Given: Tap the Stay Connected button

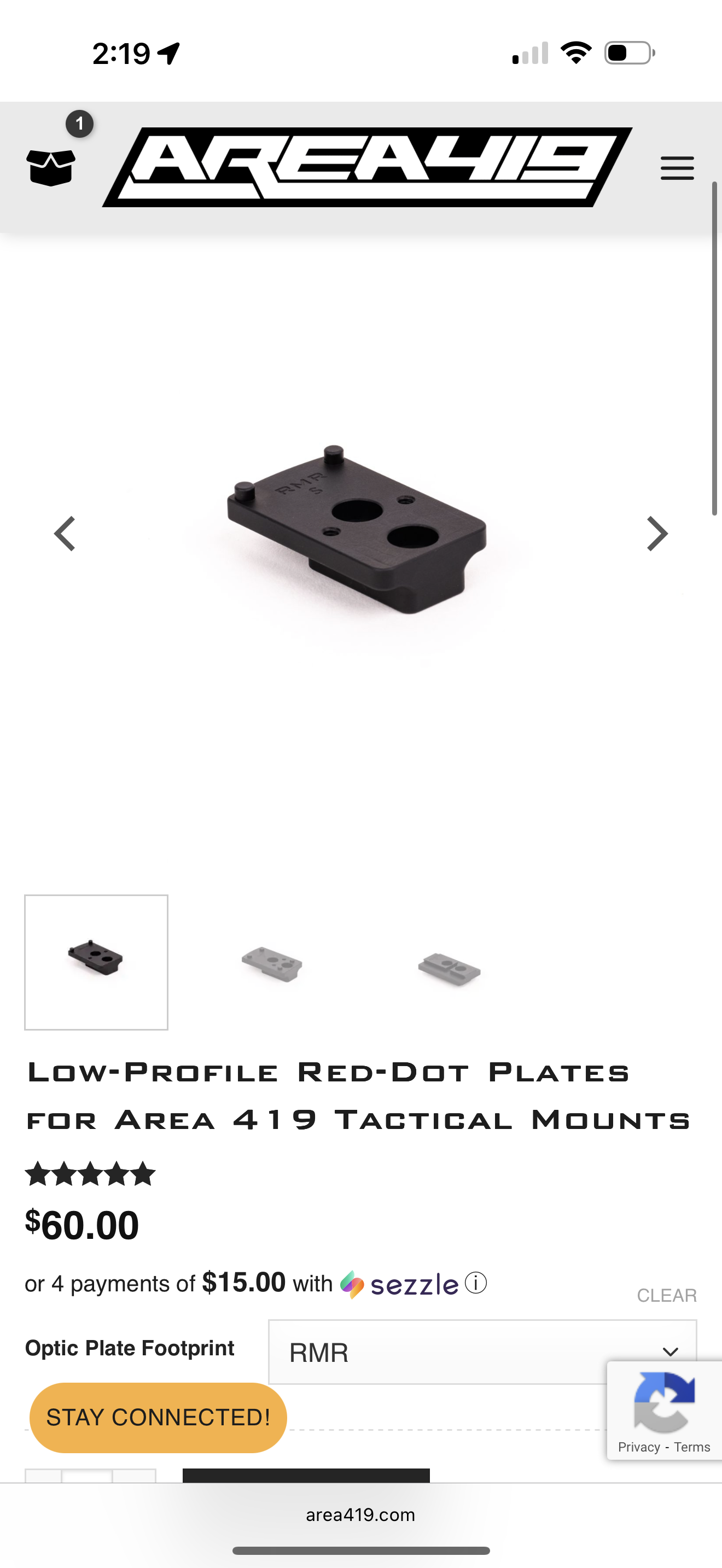Looking at the screenshot, I should pos(158,1418).
